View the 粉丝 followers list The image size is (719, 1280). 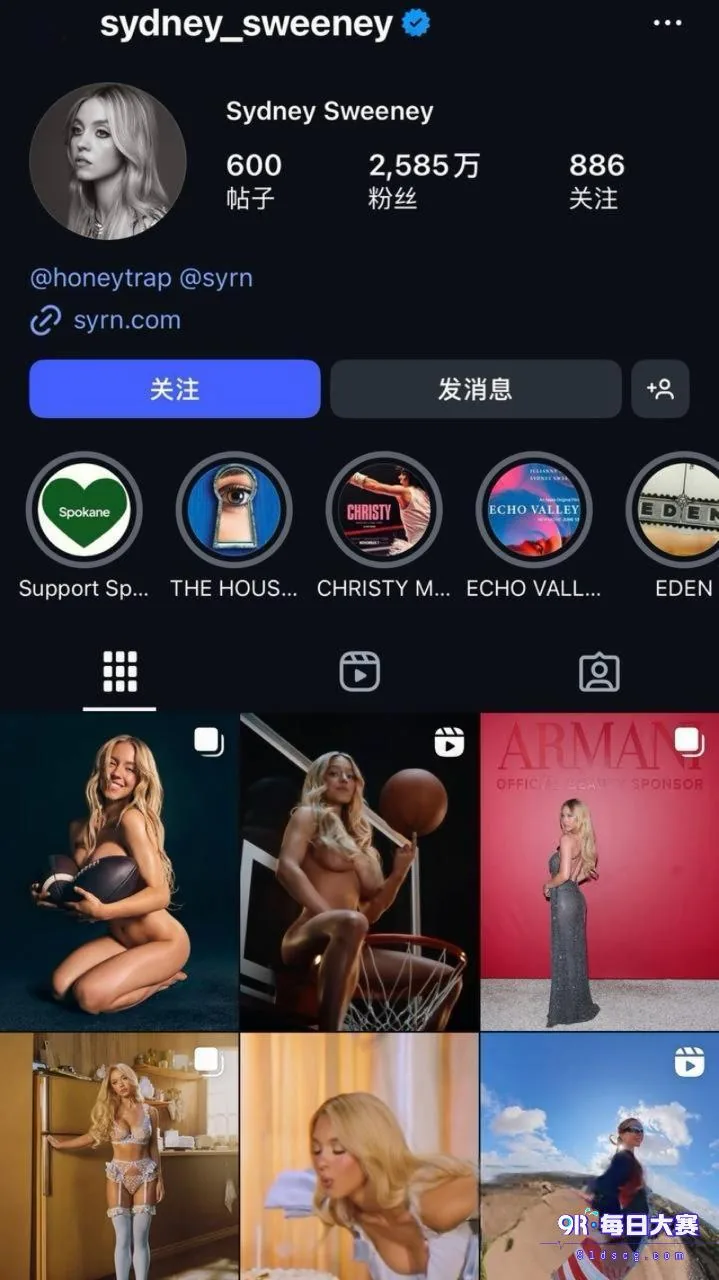424,181
